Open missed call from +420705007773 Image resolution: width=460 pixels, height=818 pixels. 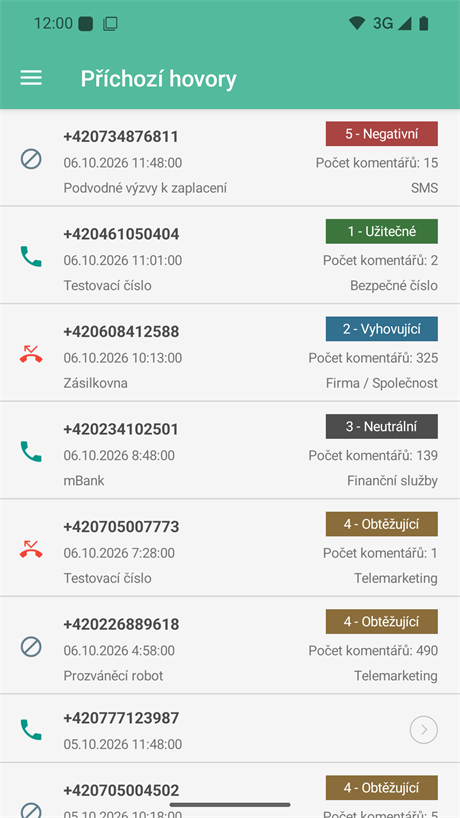click(x=230, y=548)
